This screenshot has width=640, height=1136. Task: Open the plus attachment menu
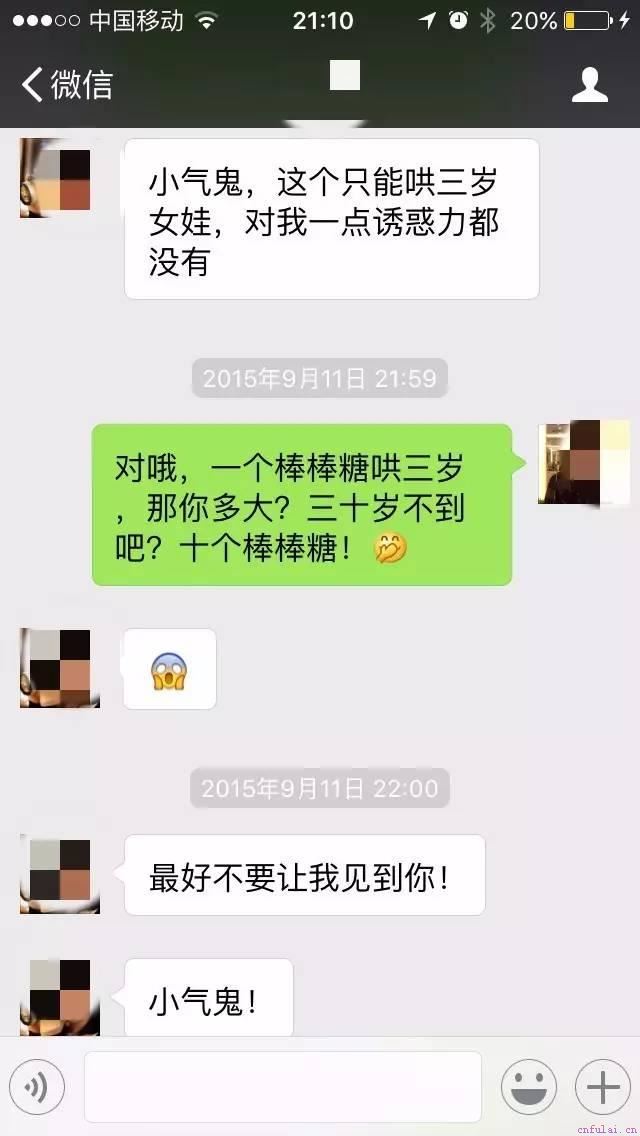click(x=602, y=1087)
